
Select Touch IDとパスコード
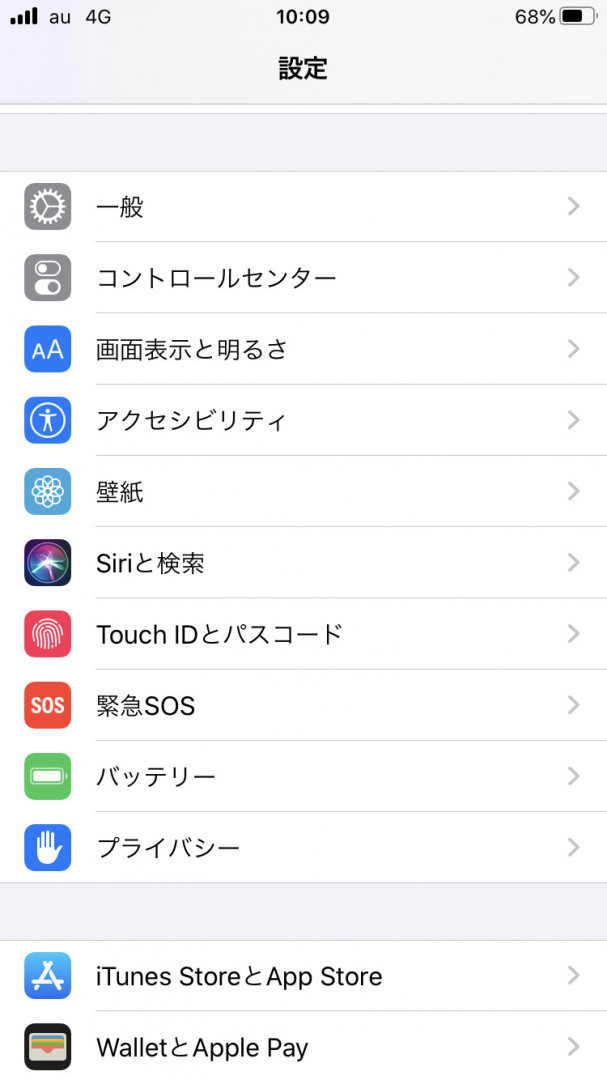pyautogui.click(x=303, y=634)
